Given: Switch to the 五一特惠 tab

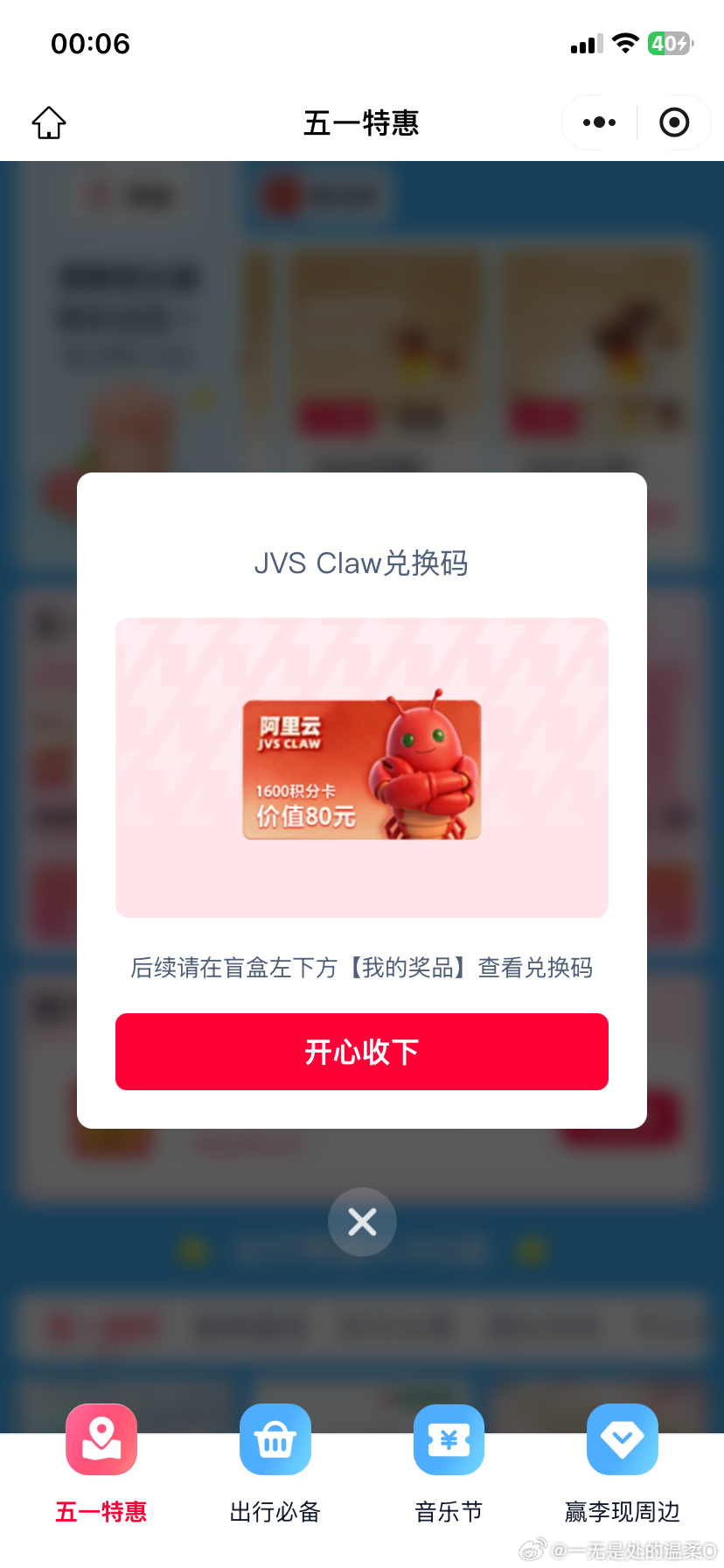Looking at the screenshot, I should point(101,1463).
